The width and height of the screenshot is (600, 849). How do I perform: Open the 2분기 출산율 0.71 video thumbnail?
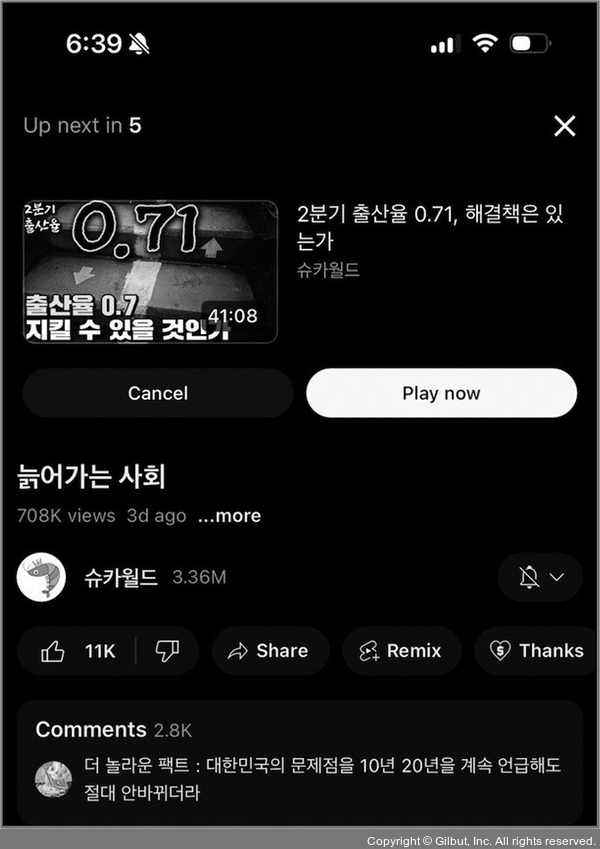(150, 272)
